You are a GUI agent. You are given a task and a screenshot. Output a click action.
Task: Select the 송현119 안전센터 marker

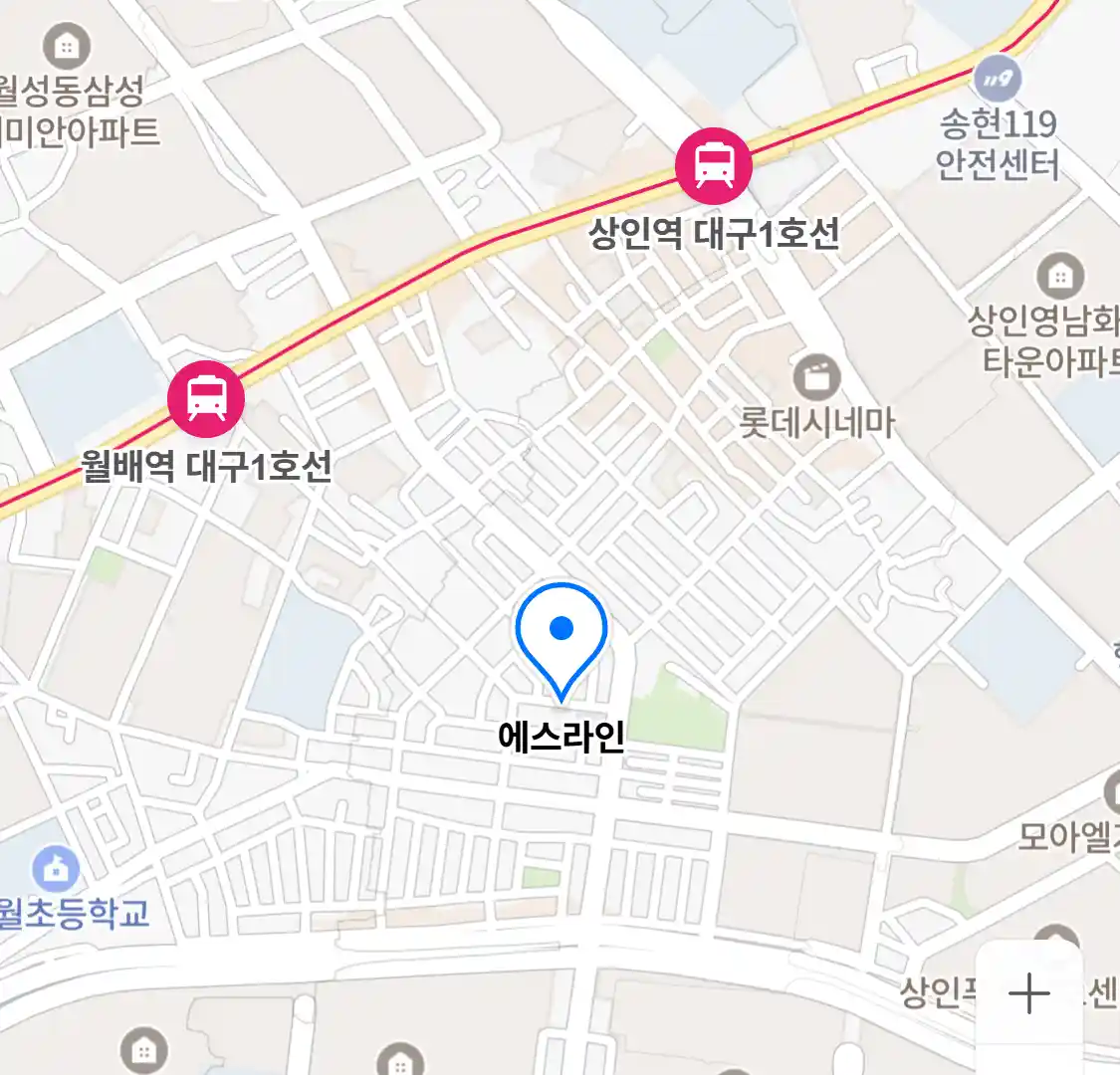click(x=997, y=77)
